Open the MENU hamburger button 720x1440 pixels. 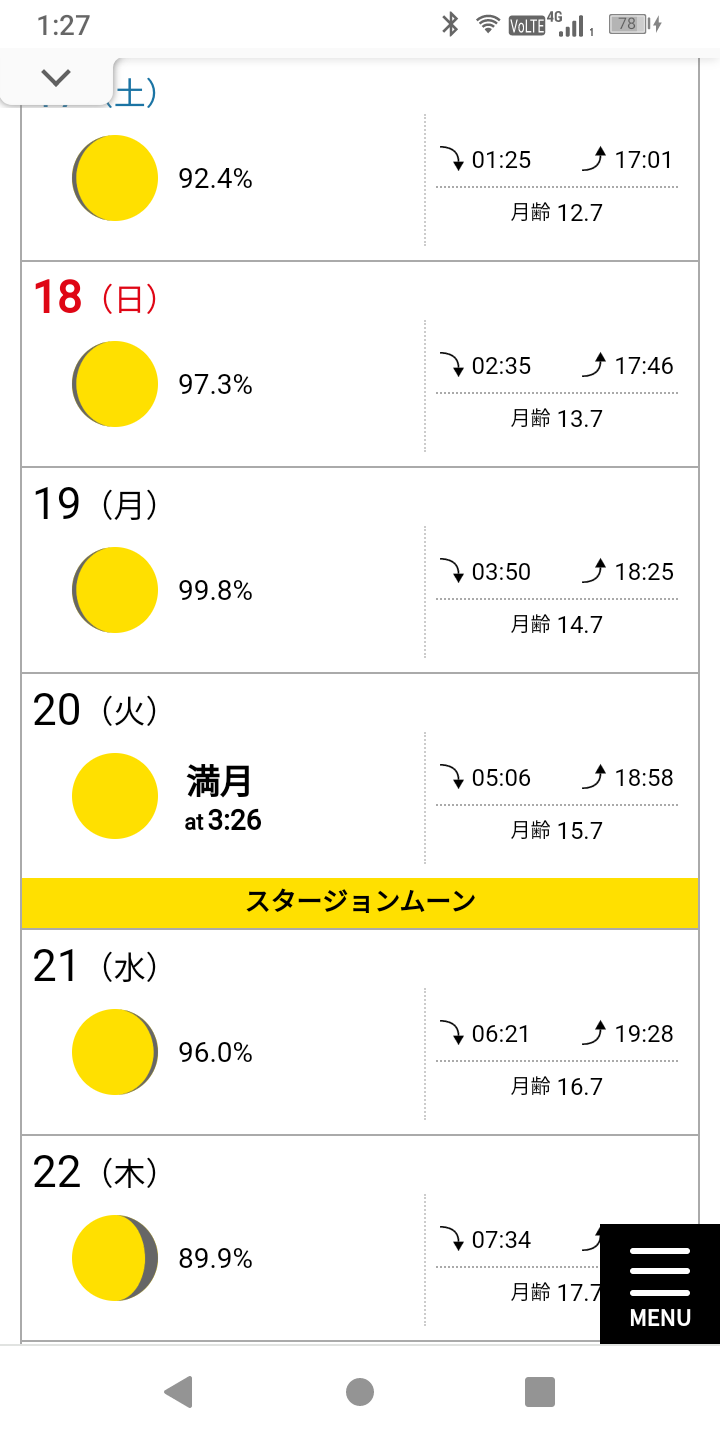660,1284
